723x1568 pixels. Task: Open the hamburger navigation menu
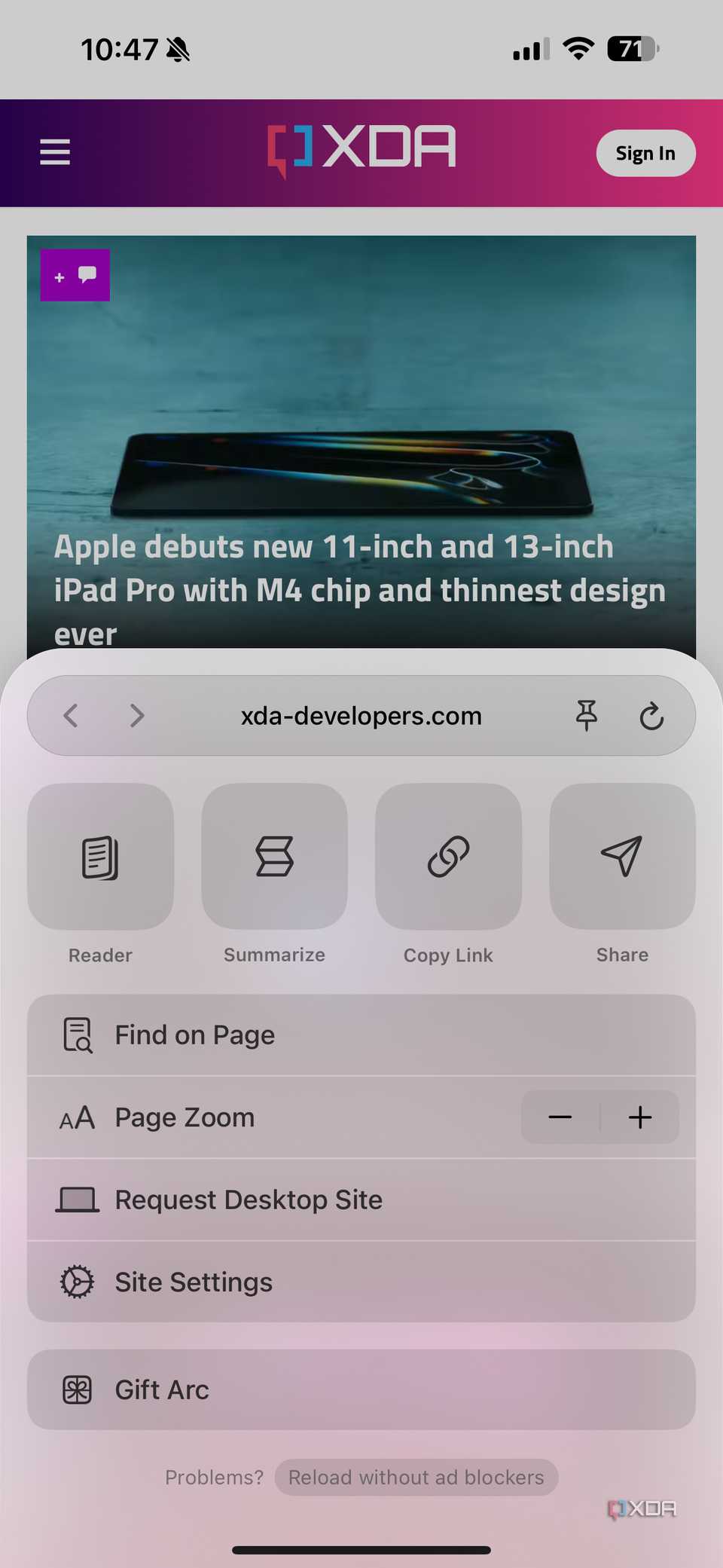coord(54,152)
